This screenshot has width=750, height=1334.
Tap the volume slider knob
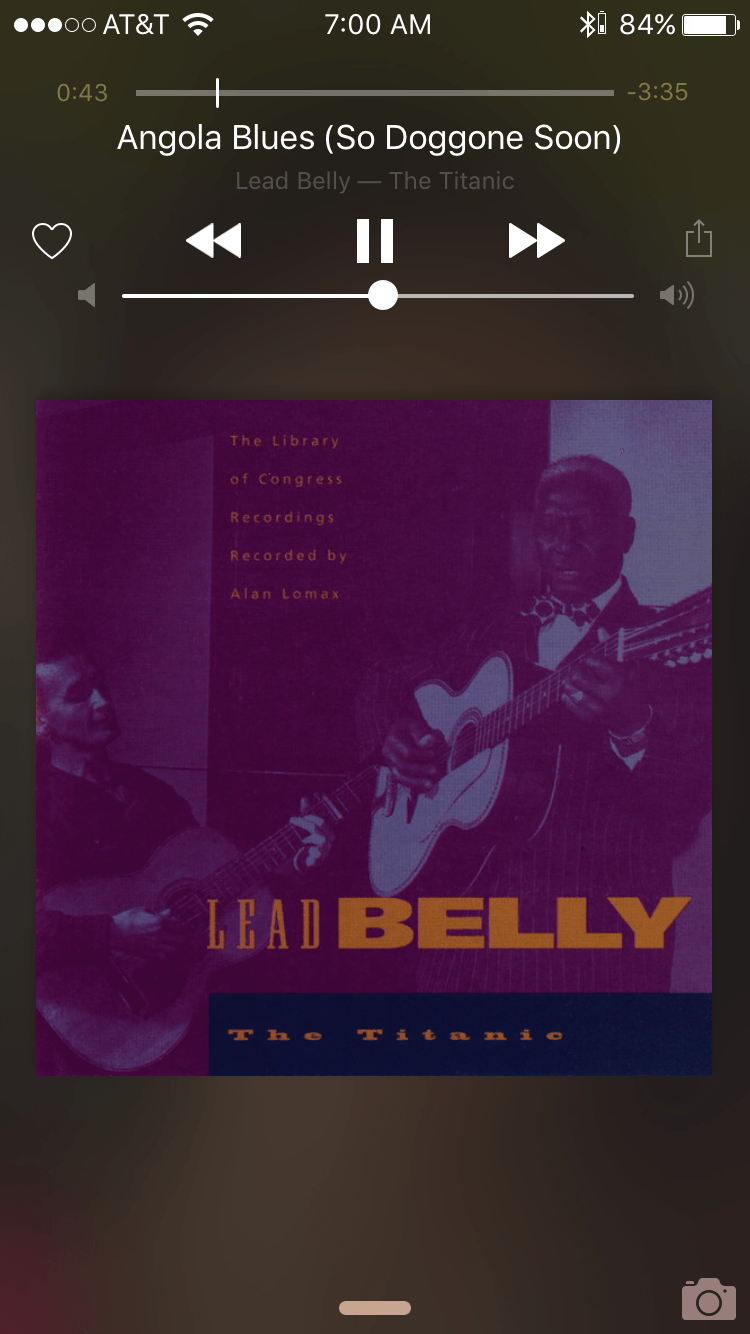click(383, 295)
